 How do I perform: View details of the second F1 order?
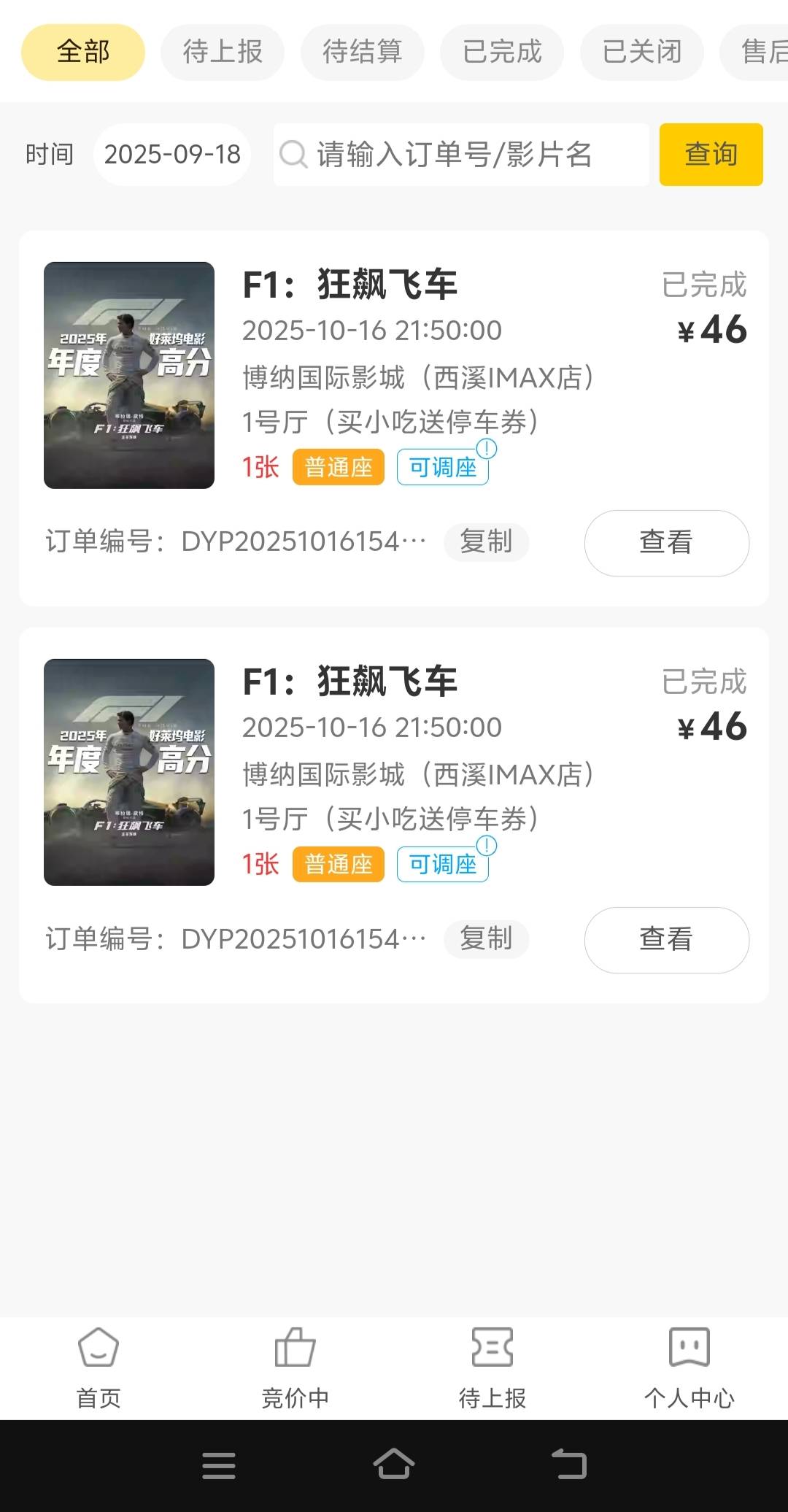tap(666, 940)
